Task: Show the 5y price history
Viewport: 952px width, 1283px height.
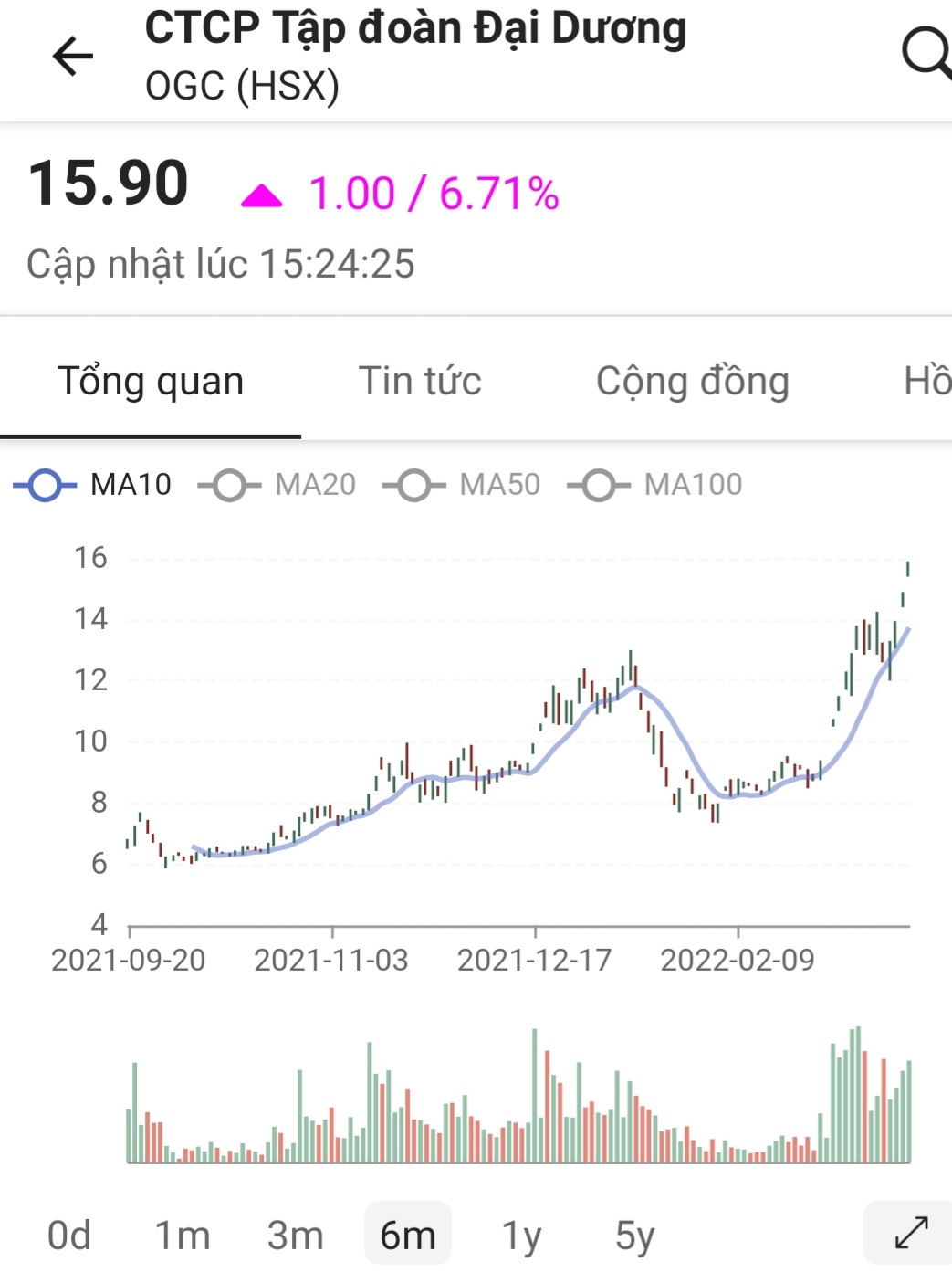Action: [634, 1236]
